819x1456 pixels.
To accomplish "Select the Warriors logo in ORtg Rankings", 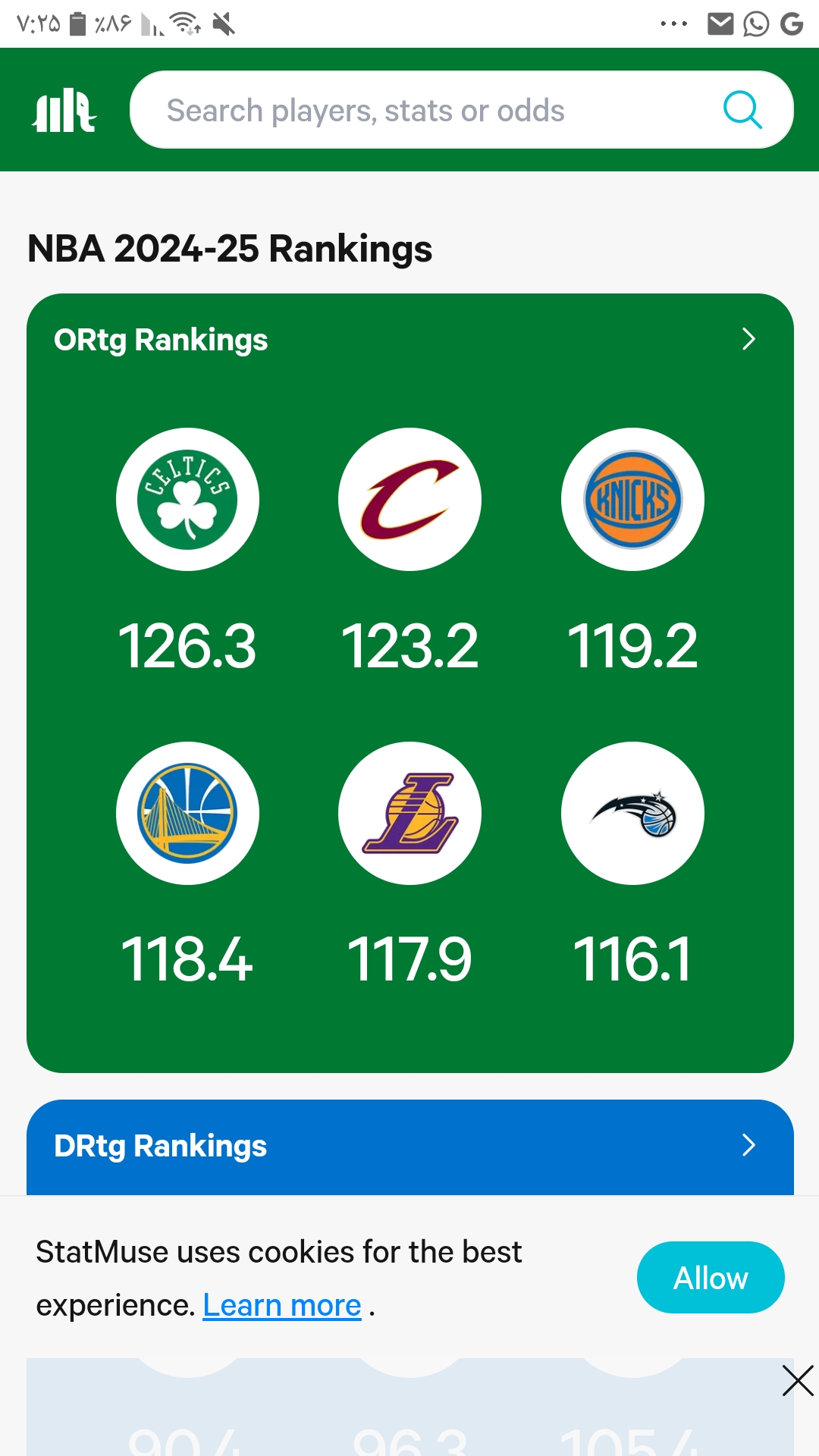I will (187, 813).
